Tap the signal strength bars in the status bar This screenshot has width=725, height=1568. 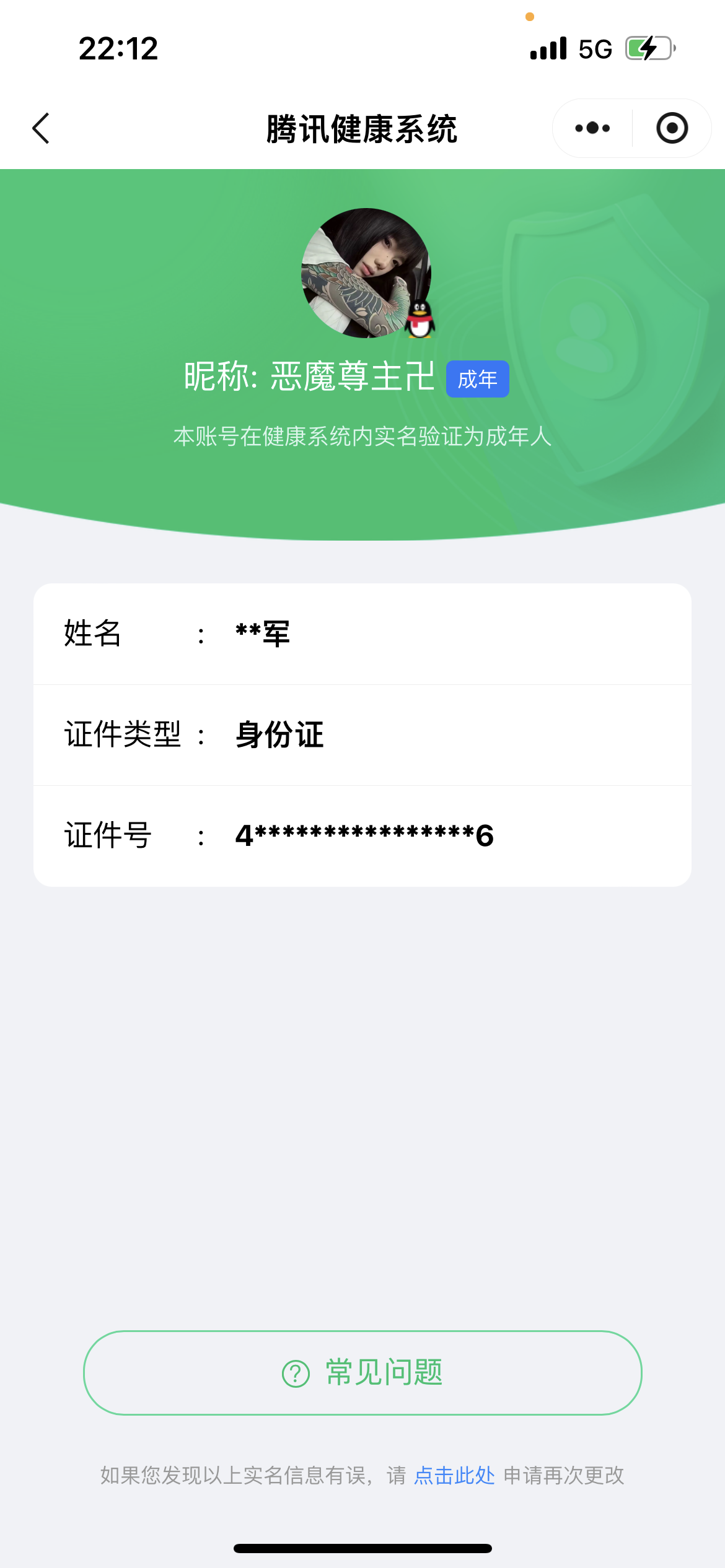pos(548,47)
